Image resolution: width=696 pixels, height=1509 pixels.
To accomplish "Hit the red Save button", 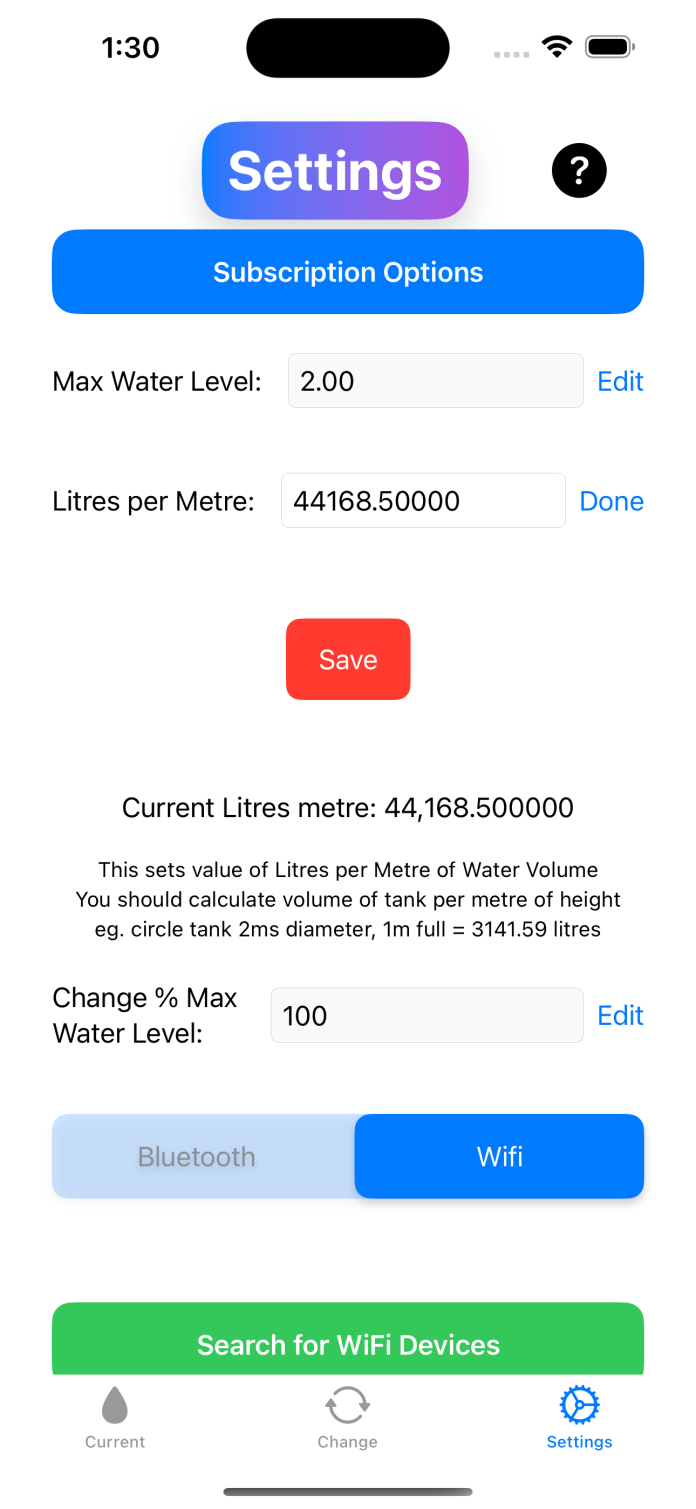I will (x=348, y=659).
